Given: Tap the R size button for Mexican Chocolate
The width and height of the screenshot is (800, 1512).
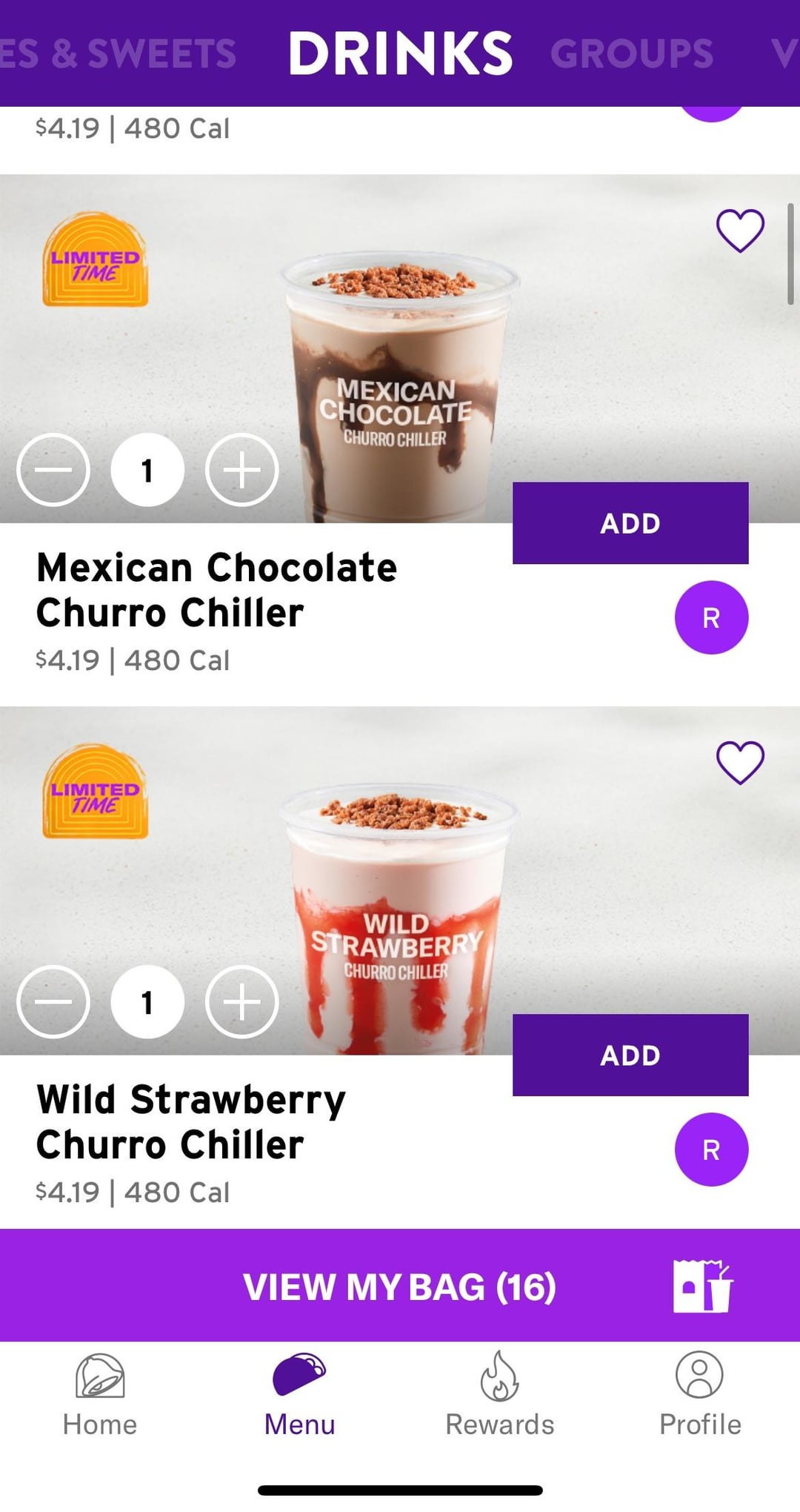Looking at the screenshot, I should 711,617.
